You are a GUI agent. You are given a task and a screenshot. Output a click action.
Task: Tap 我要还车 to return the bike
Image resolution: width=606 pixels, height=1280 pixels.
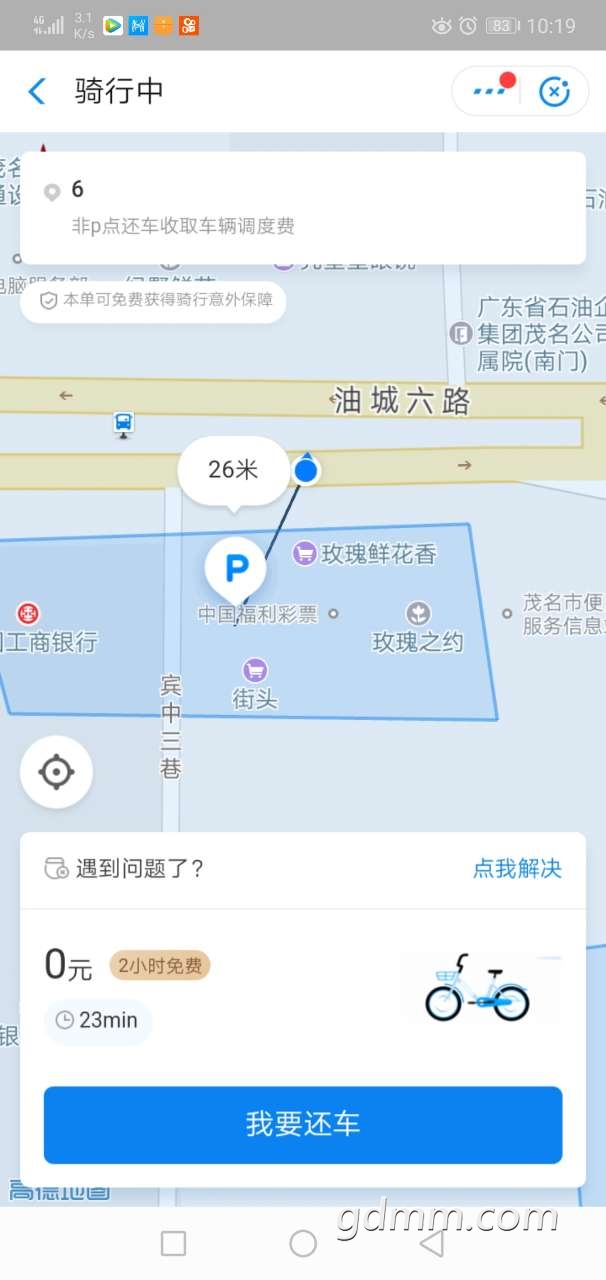pyautogui.click(x=303, y=1124)
